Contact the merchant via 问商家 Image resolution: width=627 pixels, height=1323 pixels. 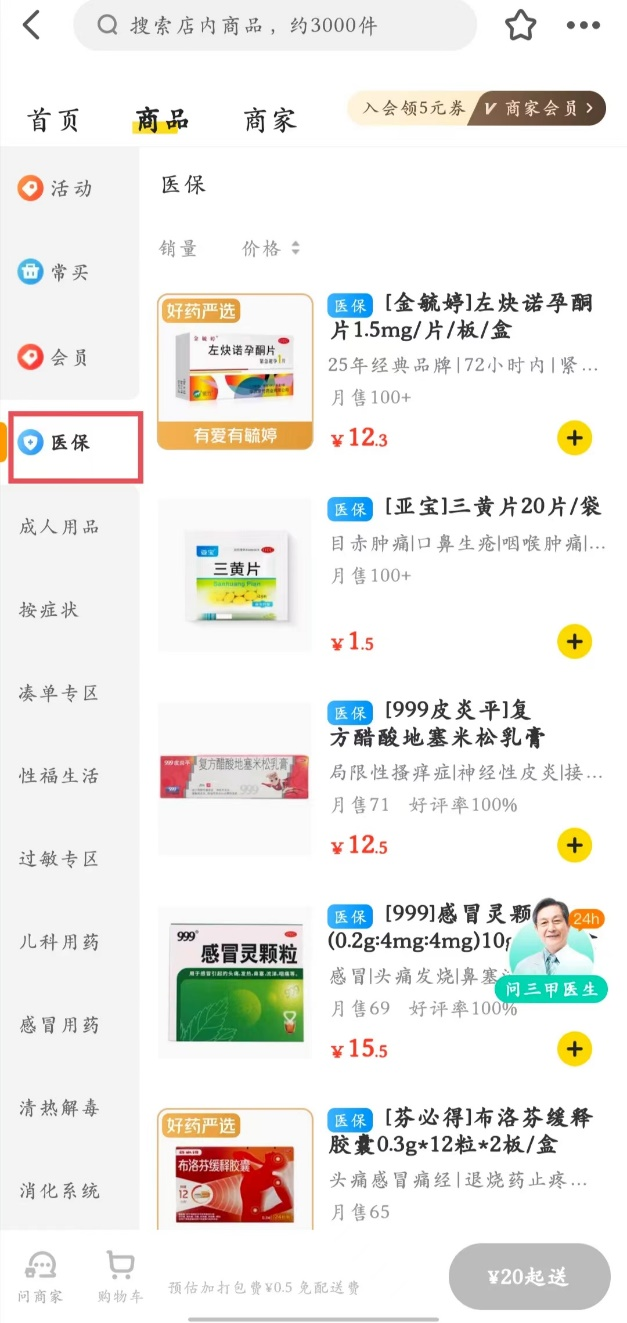[41, 1276]
